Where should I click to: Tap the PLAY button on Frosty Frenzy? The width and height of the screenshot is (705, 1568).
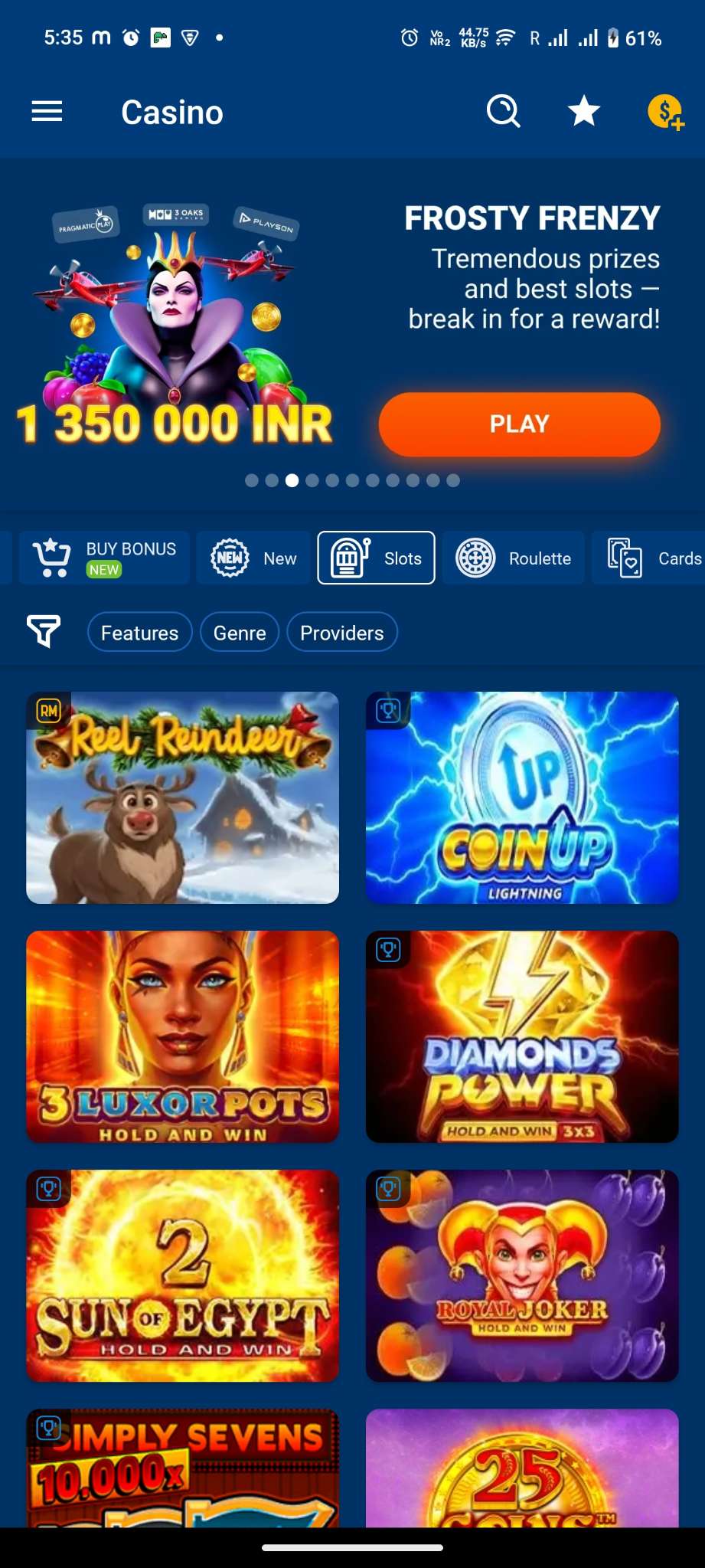pyautogui.click(x=519, y=424)
